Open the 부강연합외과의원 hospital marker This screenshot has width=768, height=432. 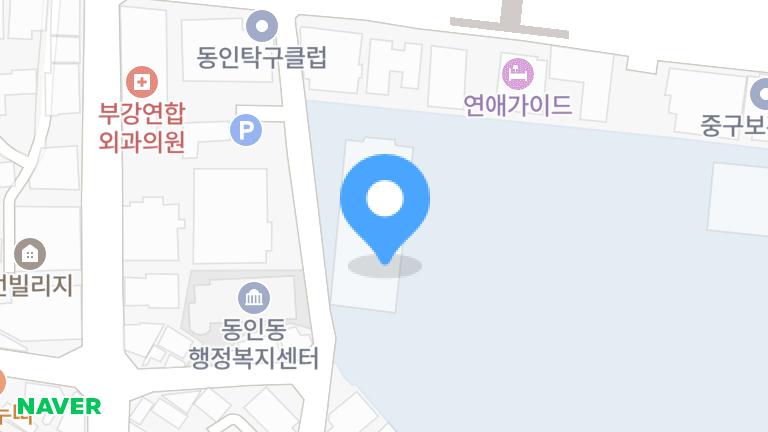[x=142, y=80]
